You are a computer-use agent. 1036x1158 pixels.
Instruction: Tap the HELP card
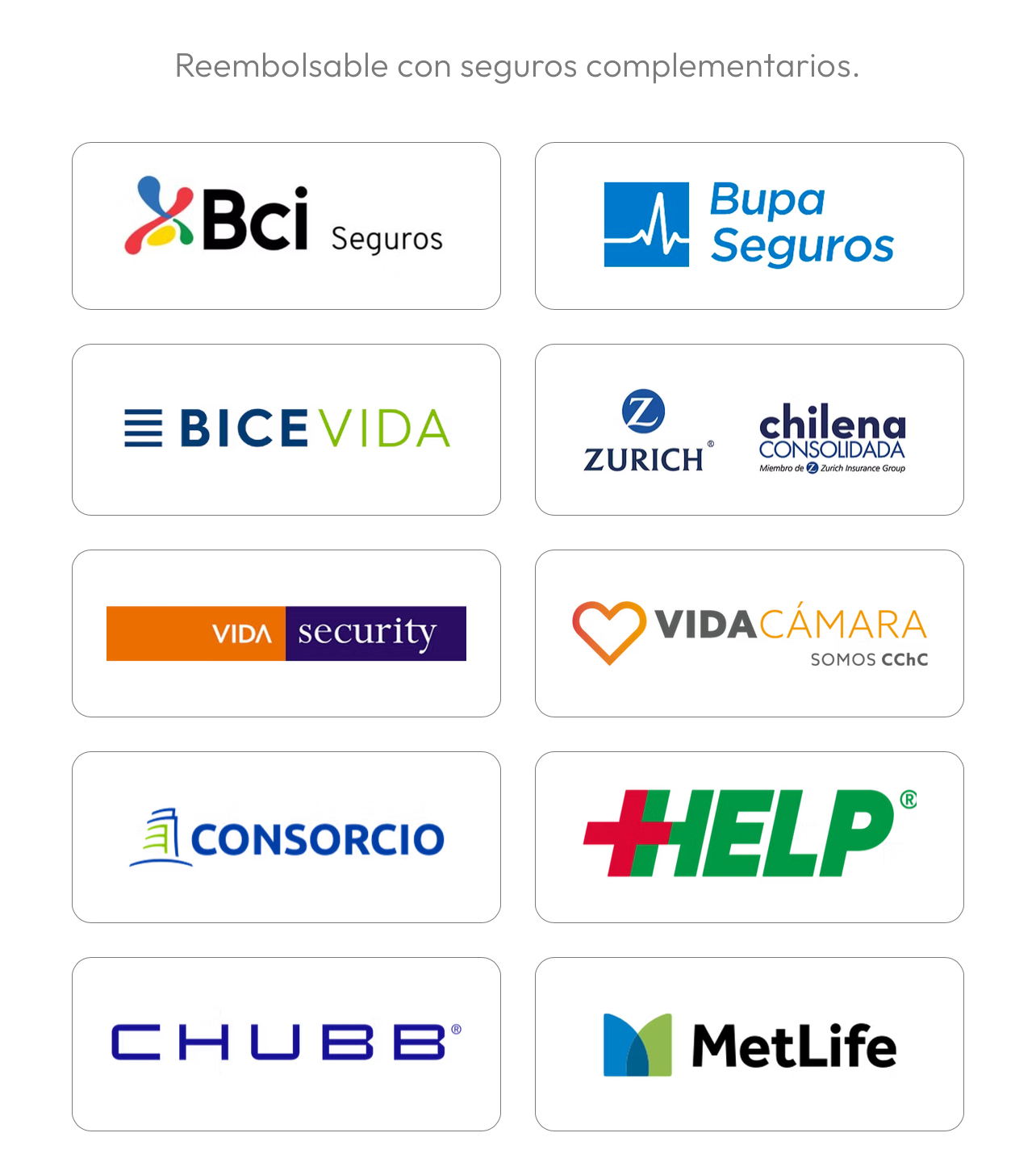pos(749,837)
